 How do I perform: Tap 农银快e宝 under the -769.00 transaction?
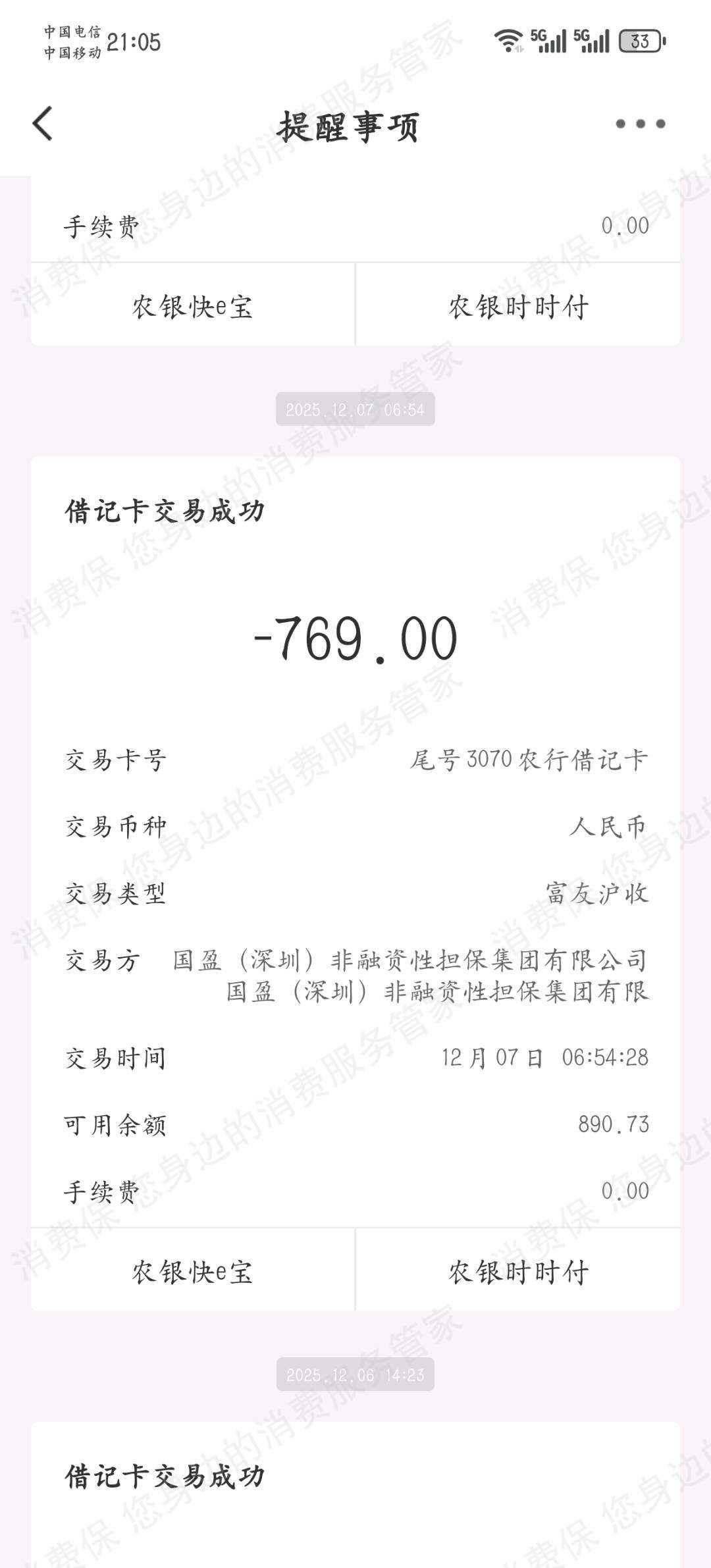tap(193, 1271)
